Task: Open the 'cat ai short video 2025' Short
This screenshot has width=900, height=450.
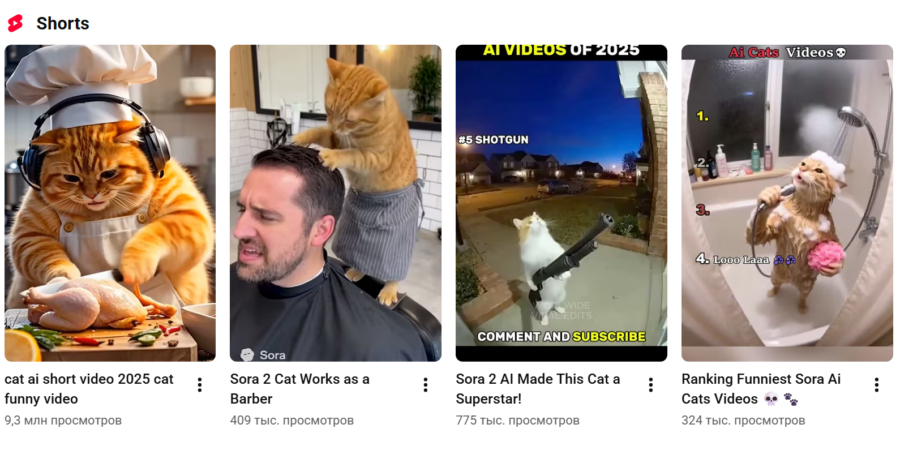Action: [x=110, y=203]
